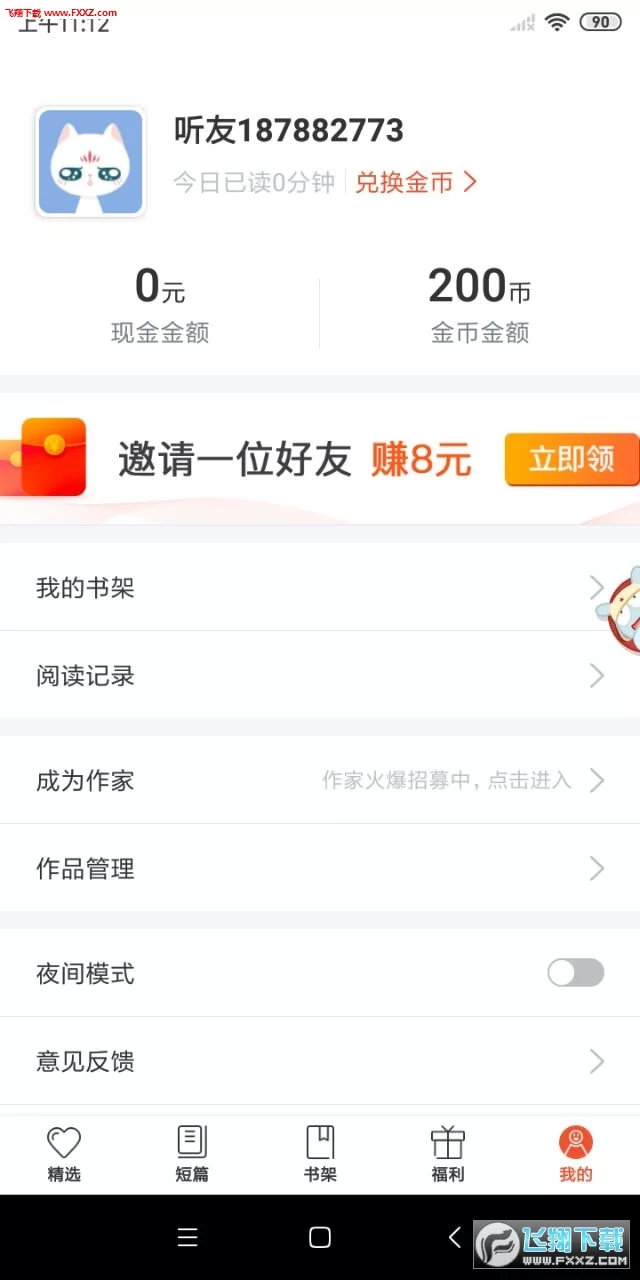Image resolution: width=640 pixels, height=1280 pixels.
Task: Tap the cat profile avatar
Action: click(90, 162)
